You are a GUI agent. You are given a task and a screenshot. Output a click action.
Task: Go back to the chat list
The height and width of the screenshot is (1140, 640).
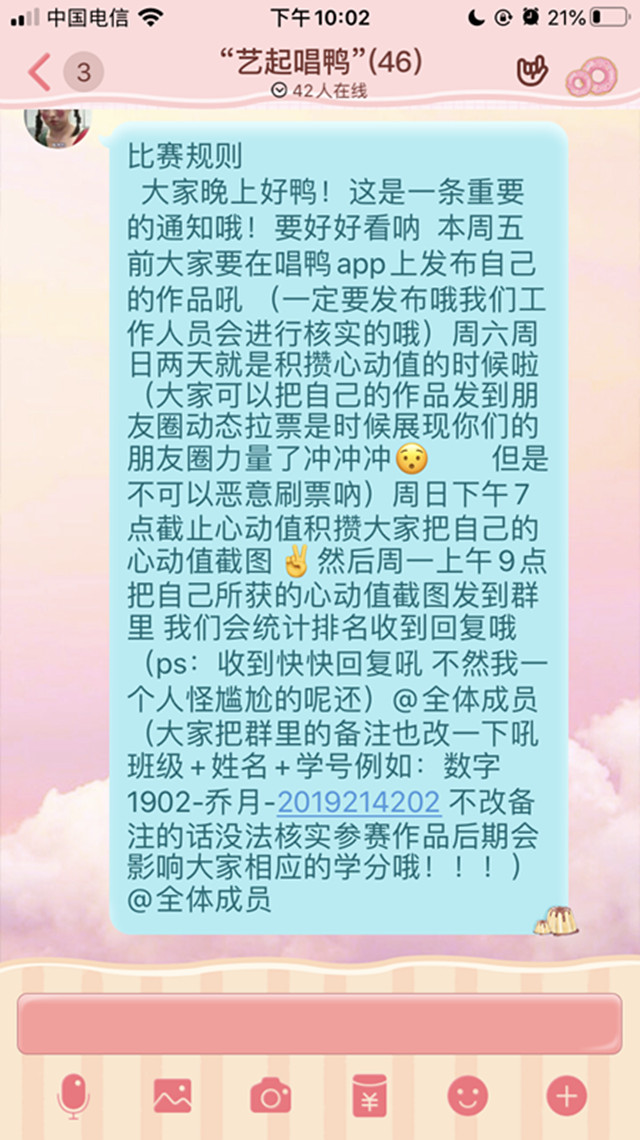(x=40, y=72)
